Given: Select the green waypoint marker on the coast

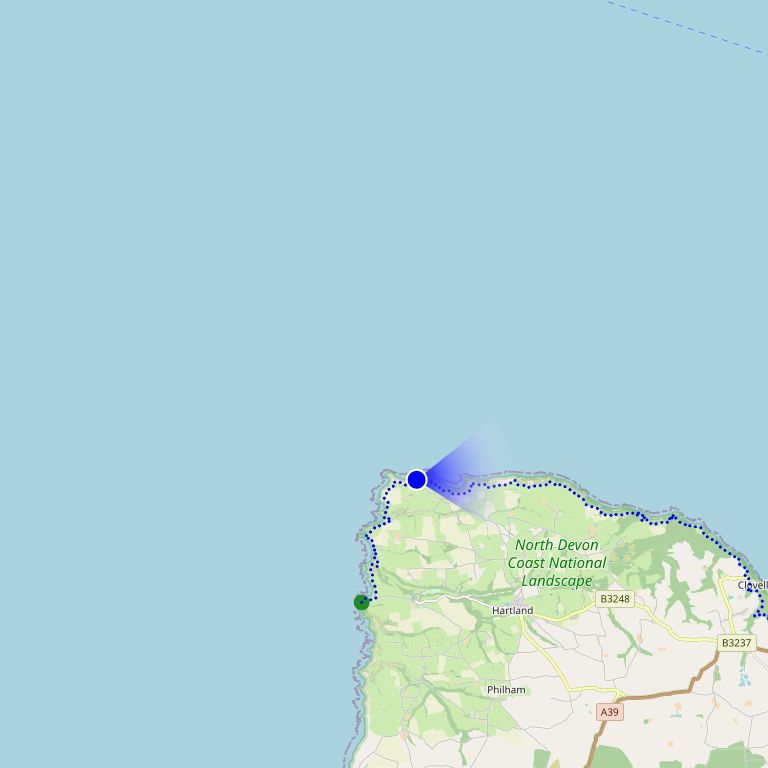Looking at the screenshot, I should point(361,602).
